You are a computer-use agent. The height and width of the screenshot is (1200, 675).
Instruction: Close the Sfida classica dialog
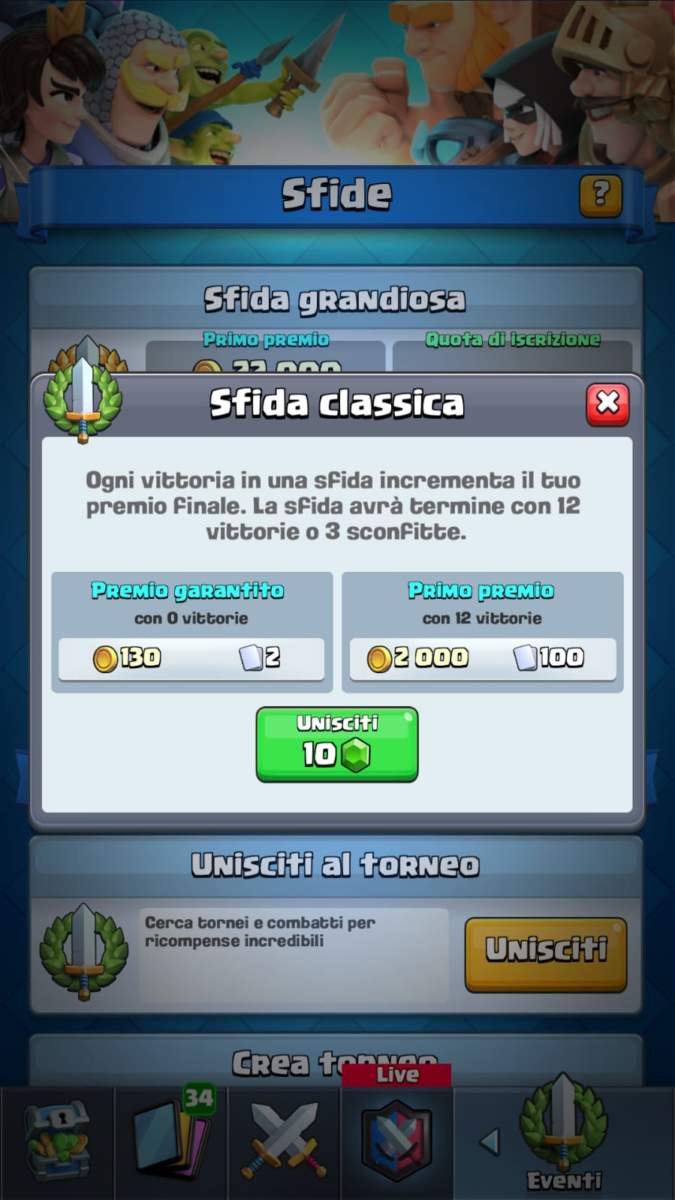607,404
